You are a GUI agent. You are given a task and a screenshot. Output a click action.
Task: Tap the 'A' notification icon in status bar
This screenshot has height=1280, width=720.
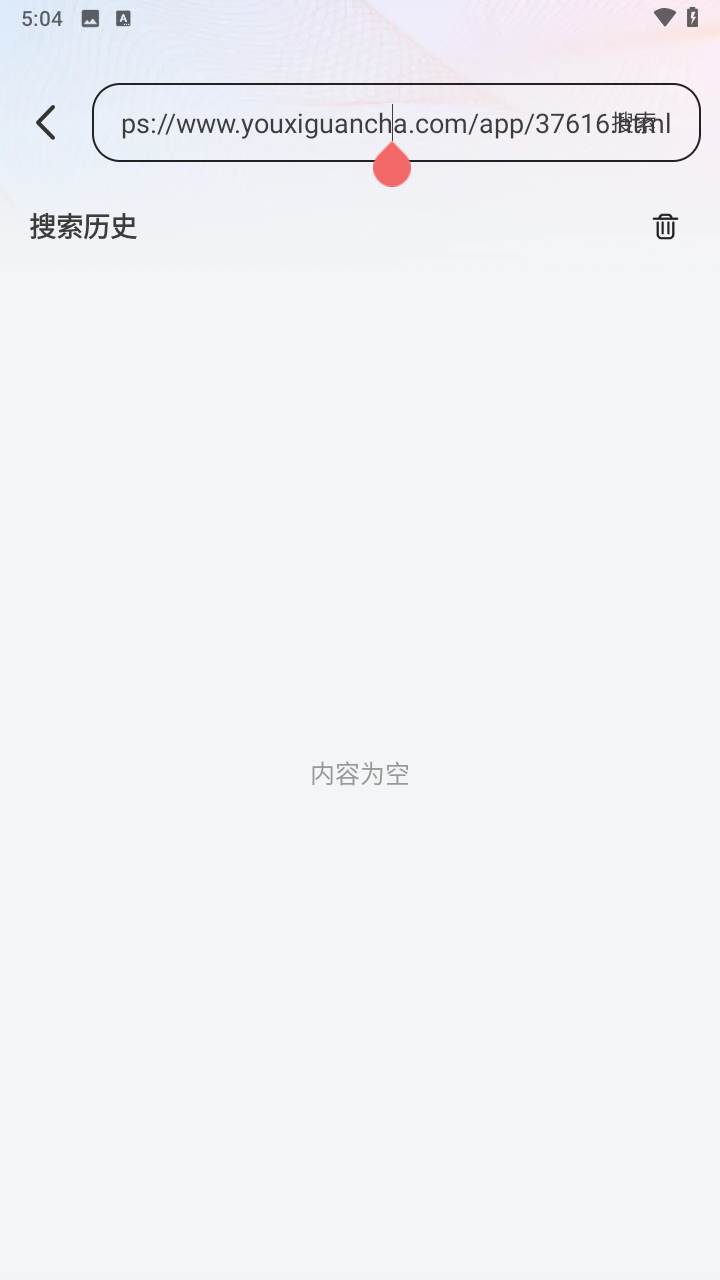click(123, 17)
